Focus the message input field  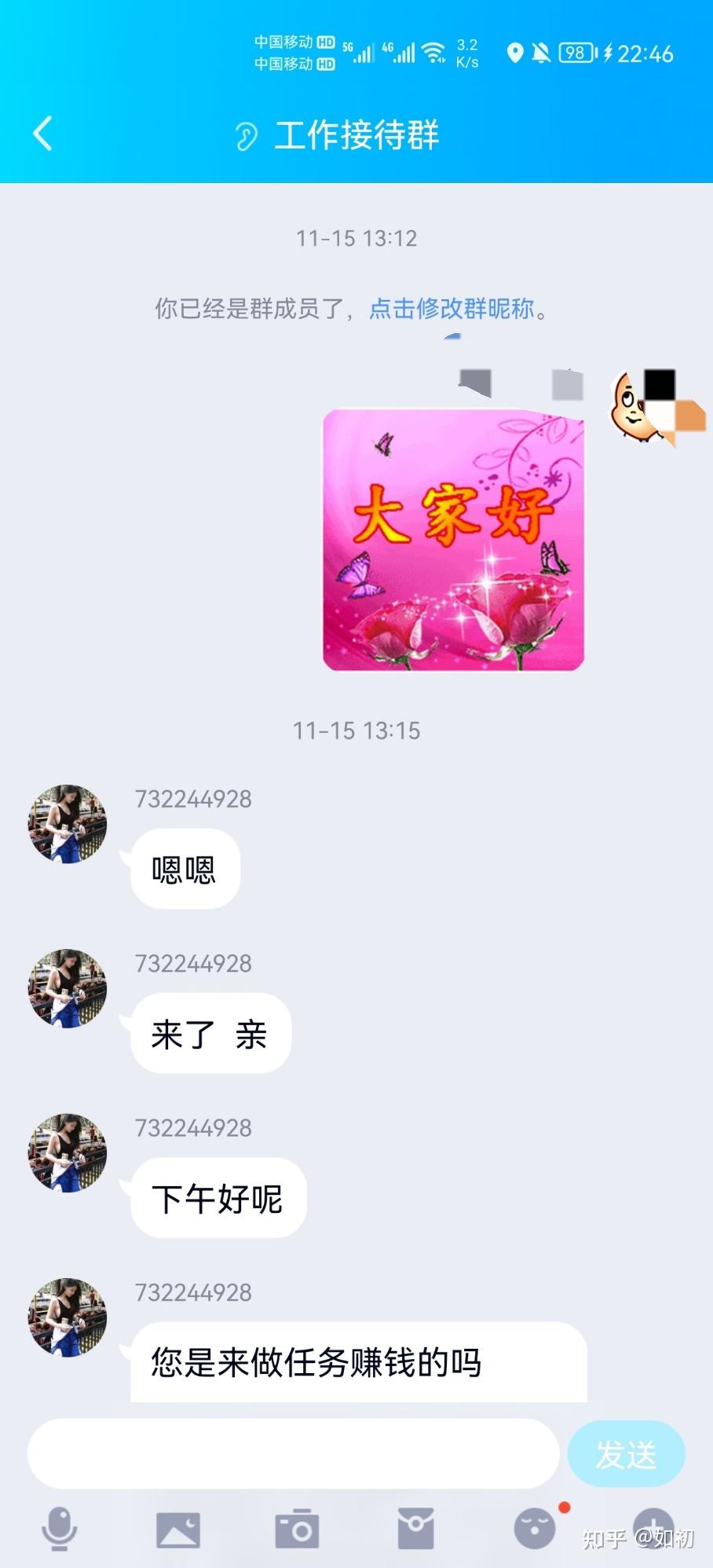click(x=293, y=1454)
